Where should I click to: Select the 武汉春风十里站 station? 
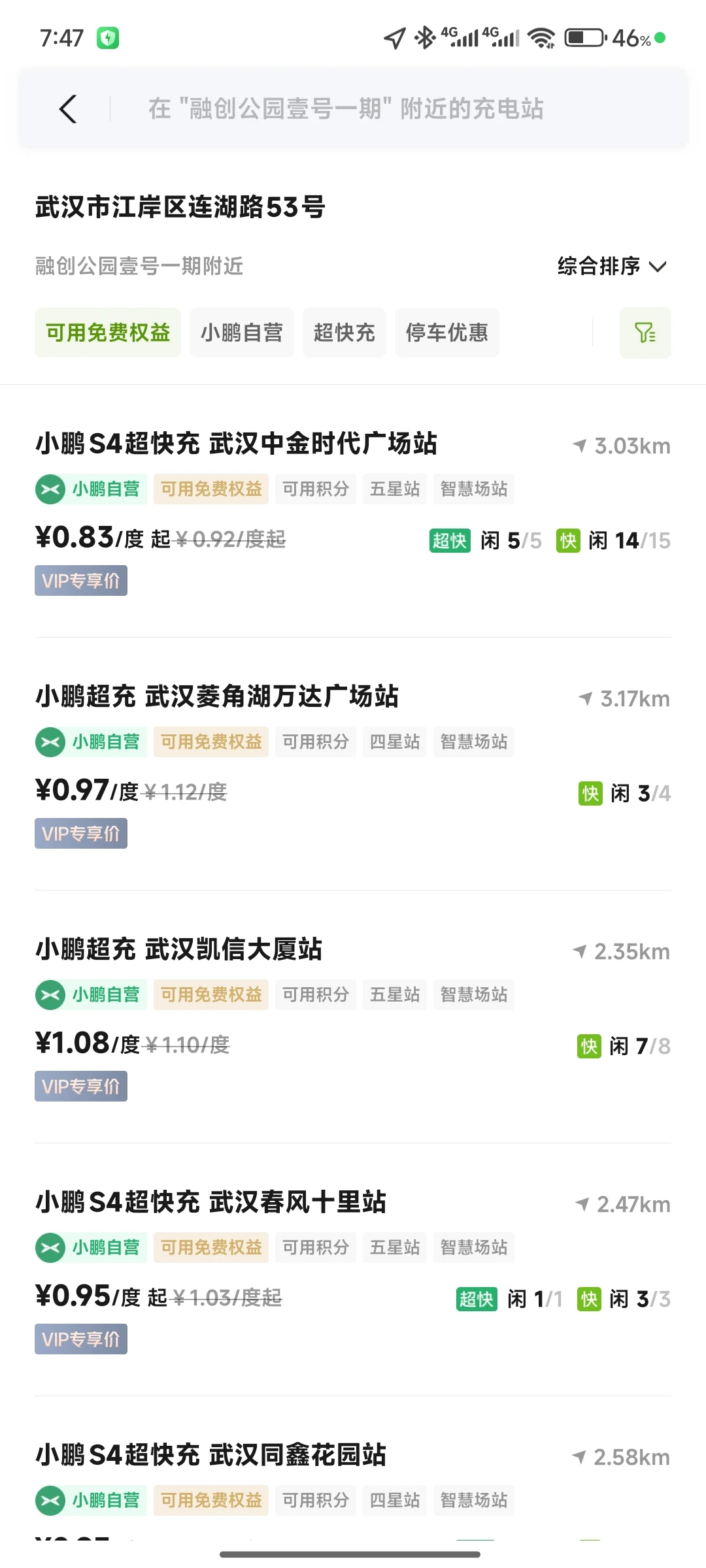tap(353, 1269)
